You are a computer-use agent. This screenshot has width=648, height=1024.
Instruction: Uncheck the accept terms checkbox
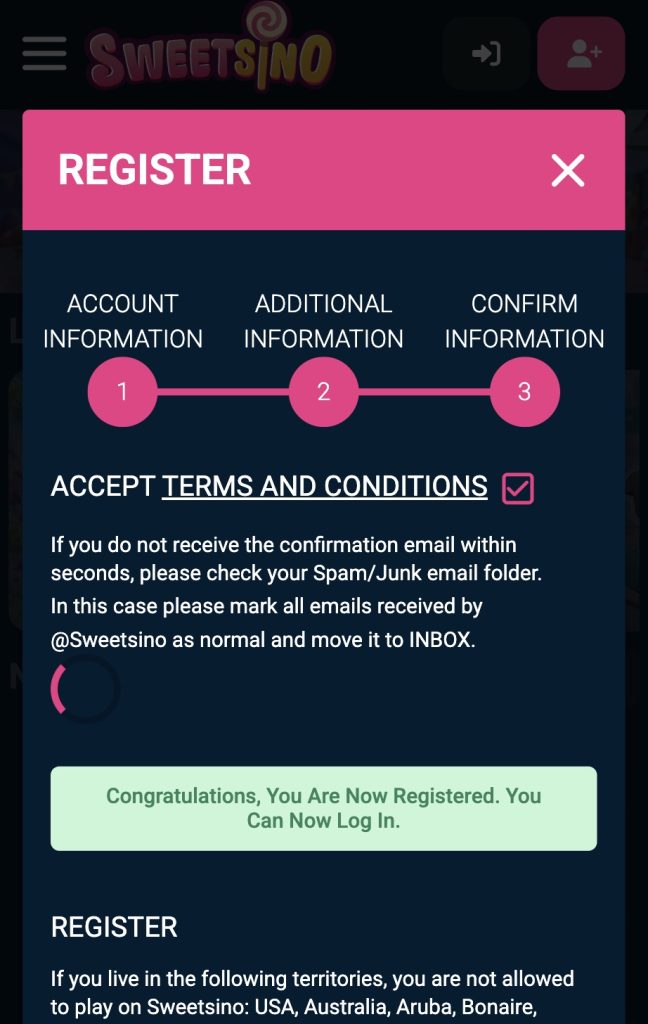coord(518,488)
